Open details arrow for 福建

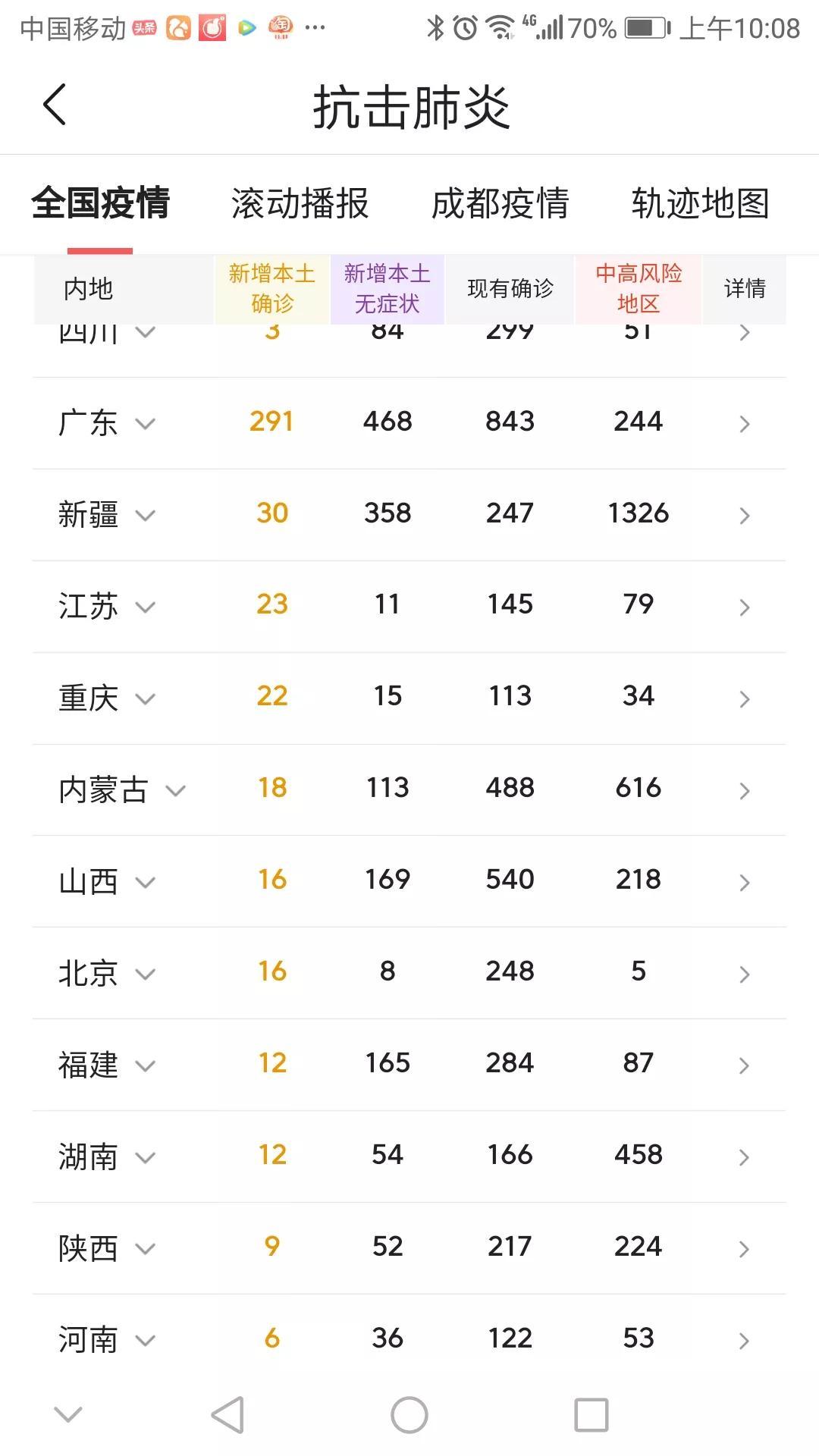point(744,1065)
